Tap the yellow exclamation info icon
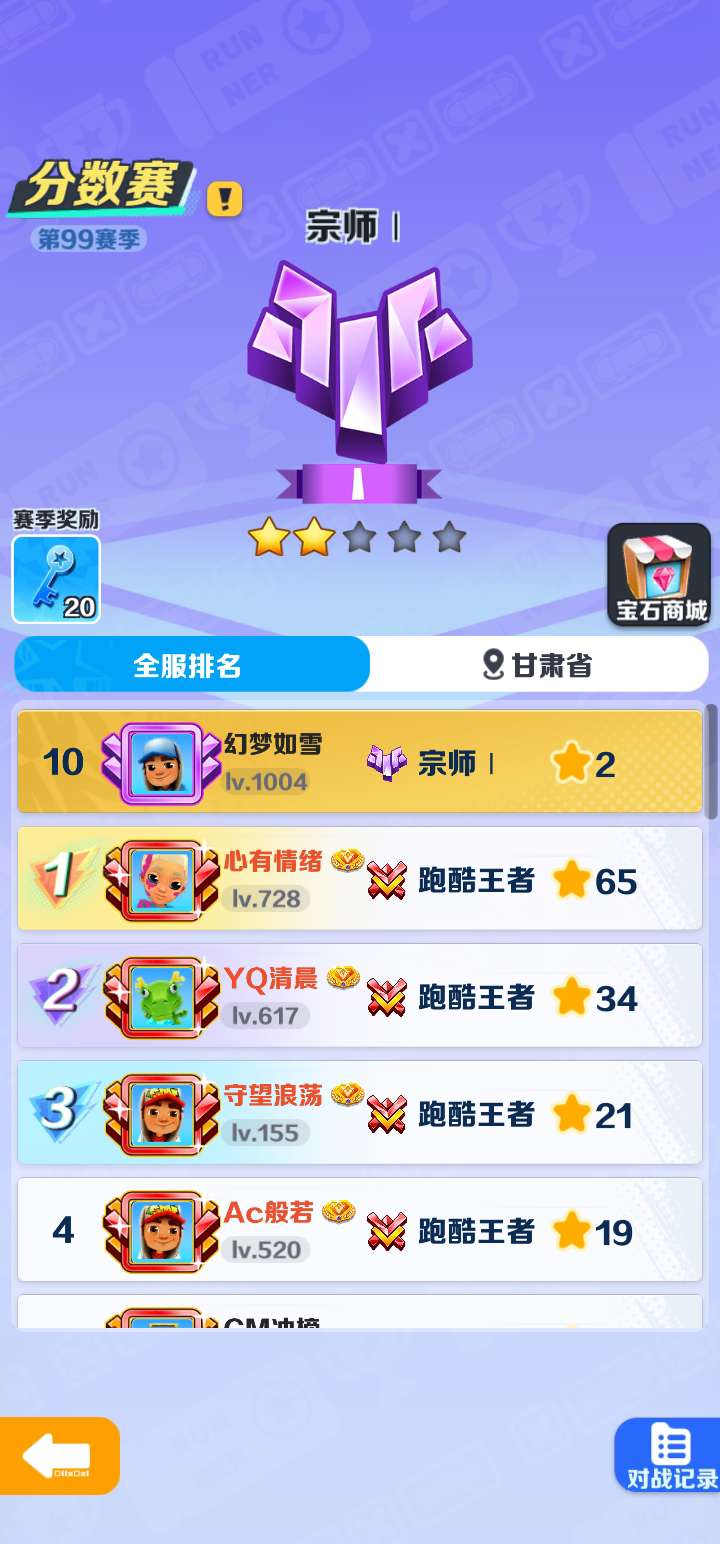 pyautogui.click(x=225, y=199)
